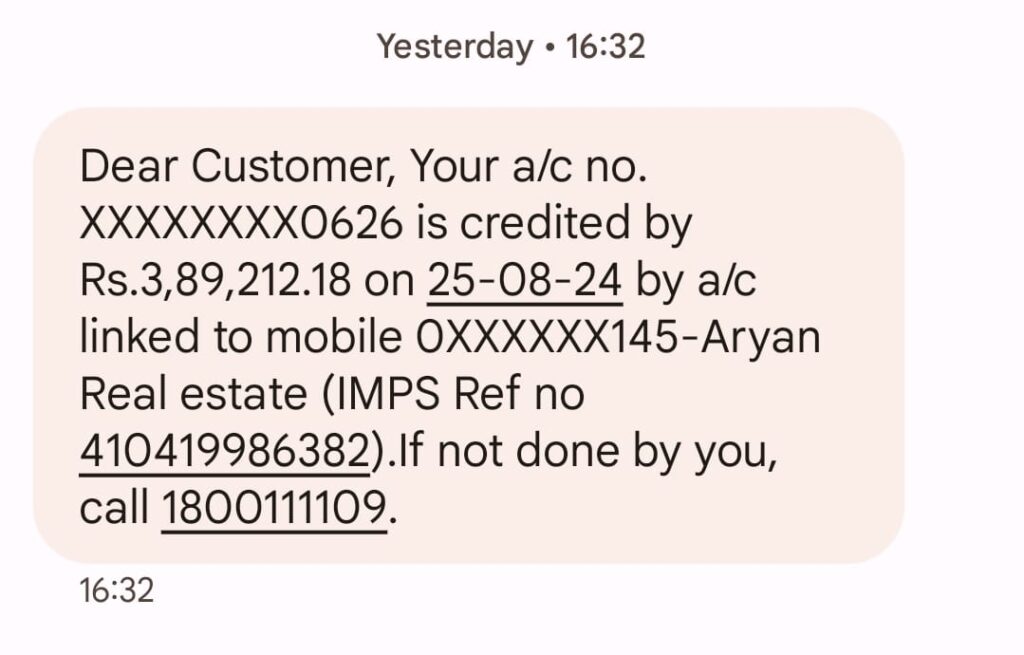
Task: Call the underlined number 1800111109
Action: pos(273,511)
